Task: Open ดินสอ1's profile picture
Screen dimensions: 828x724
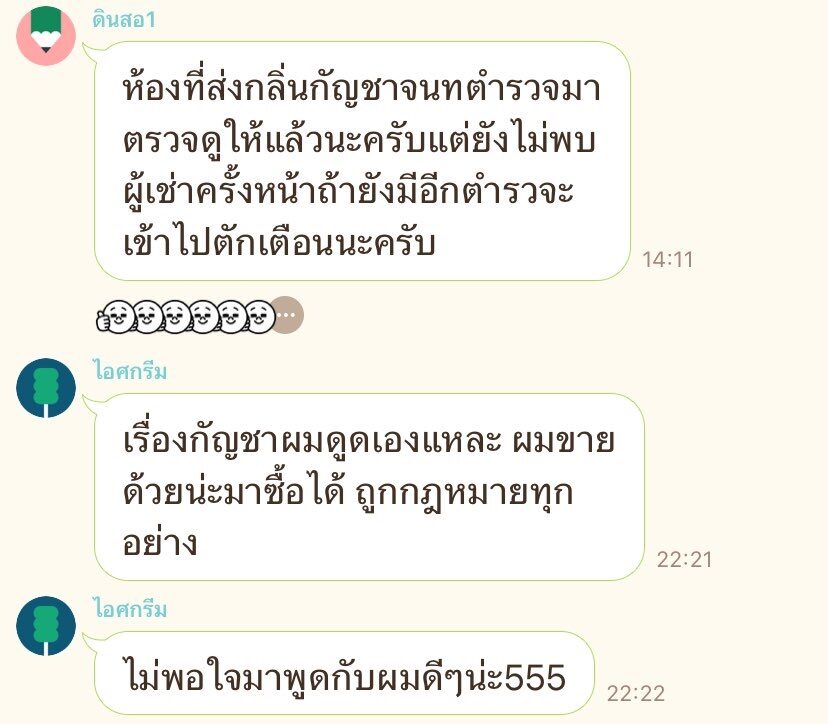Action: tap(46, 35)
